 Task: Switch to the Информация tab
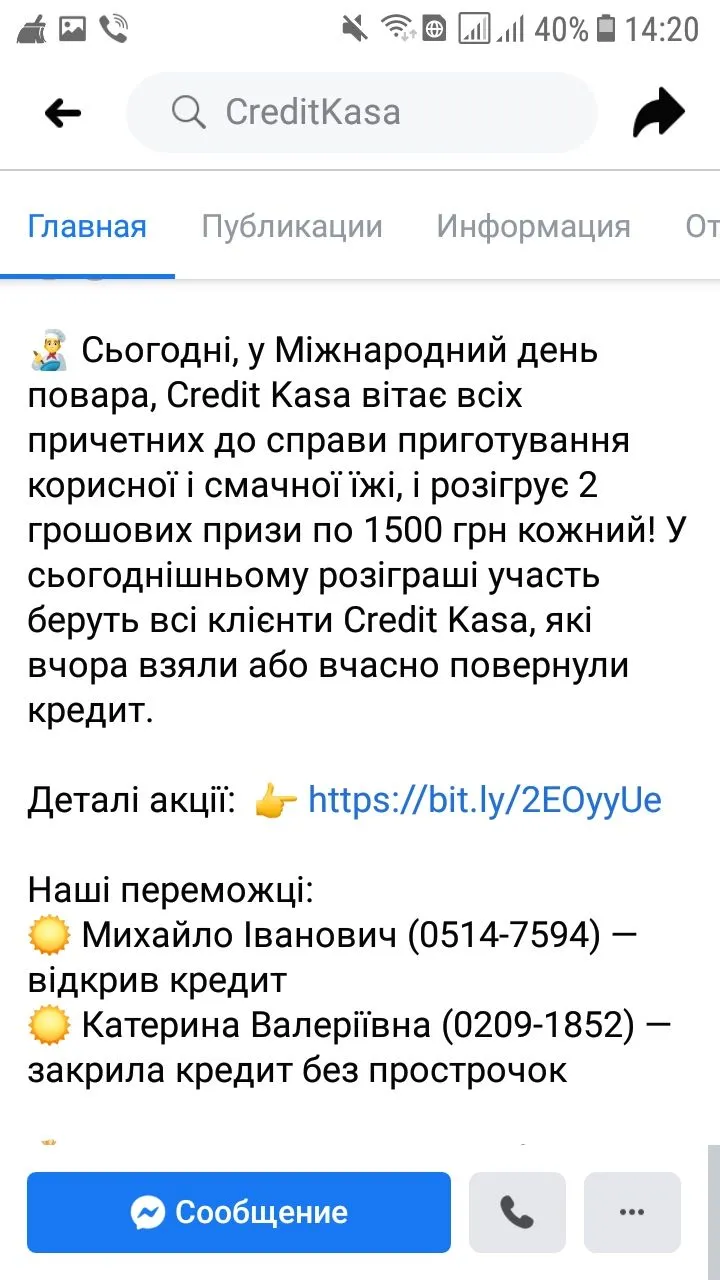tap(533, 227)
